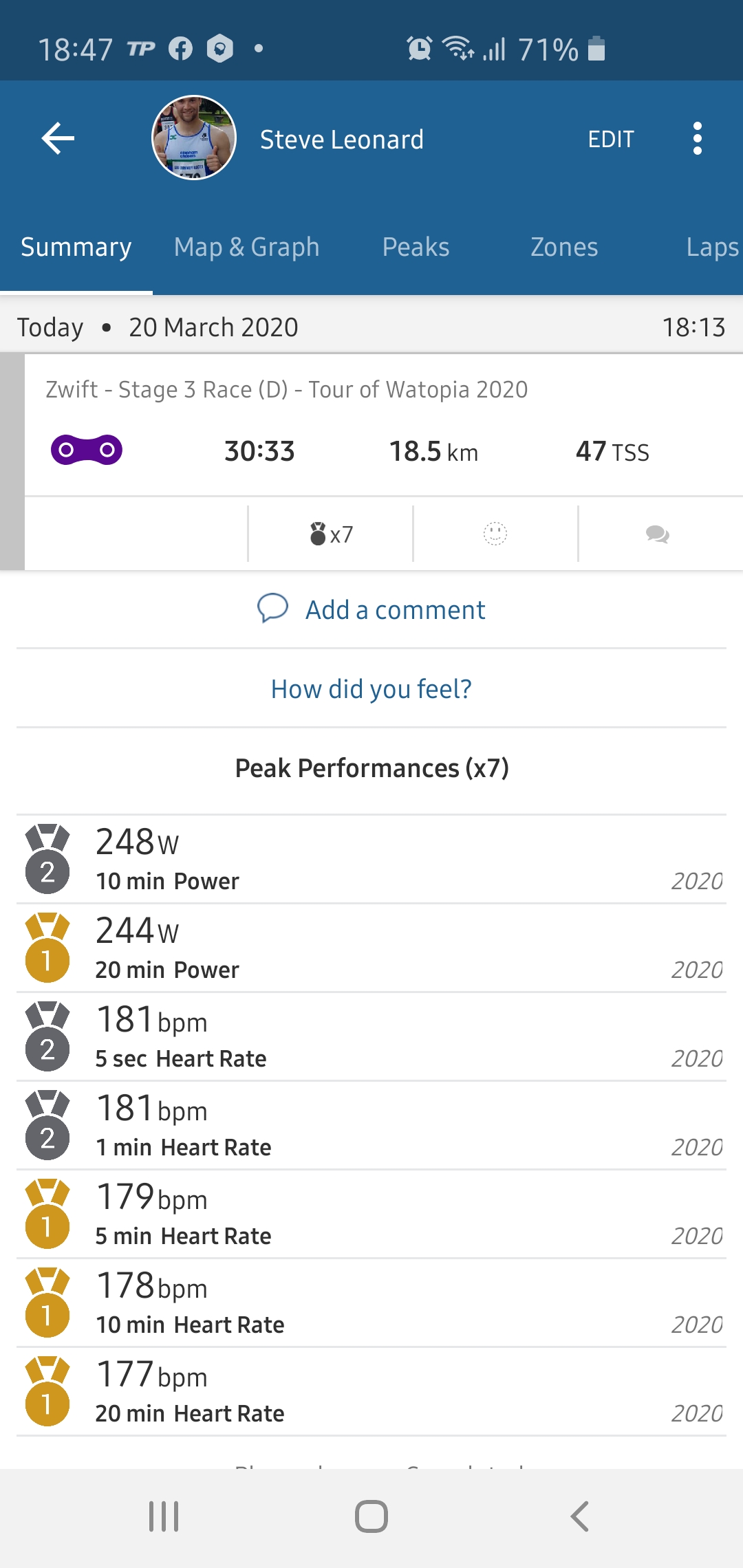The image size is (743, 1568).
Task: View the 5 min Heart Rate peak
Action: click(371, 1215)
